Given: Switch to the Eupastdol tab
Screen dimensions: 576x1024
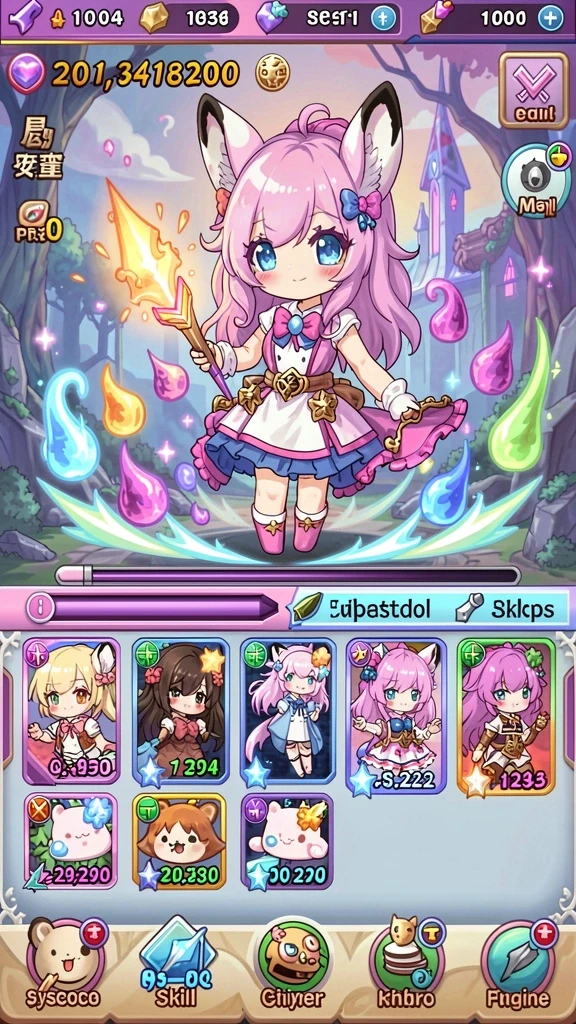Looking at the screenshot, I should pos(363,609).
